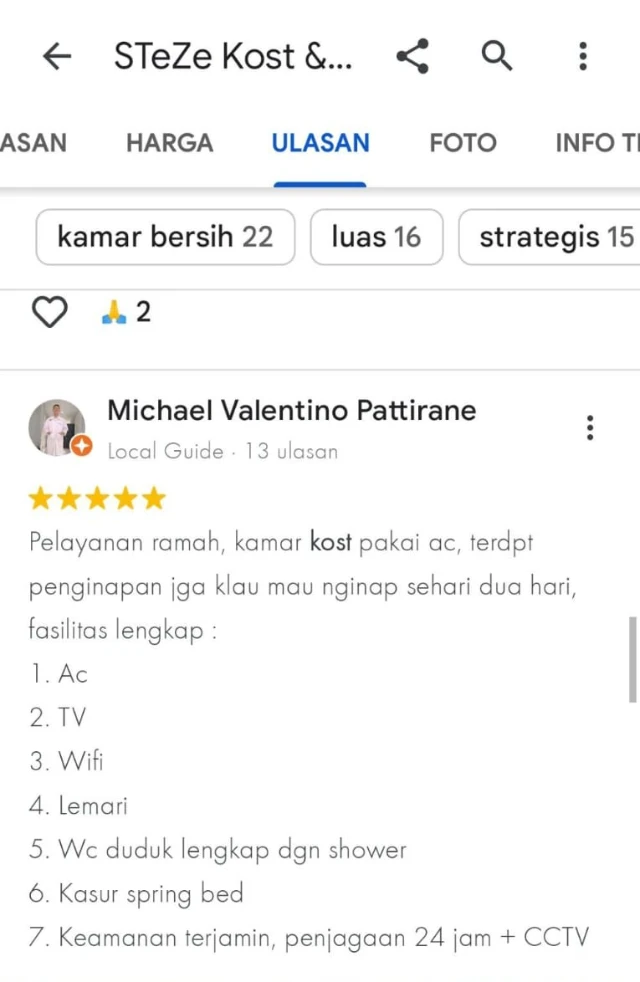Like the review with the heart icon
This screenshot has height=982, width=640.
pyautogui.click(x=49, y=313)
